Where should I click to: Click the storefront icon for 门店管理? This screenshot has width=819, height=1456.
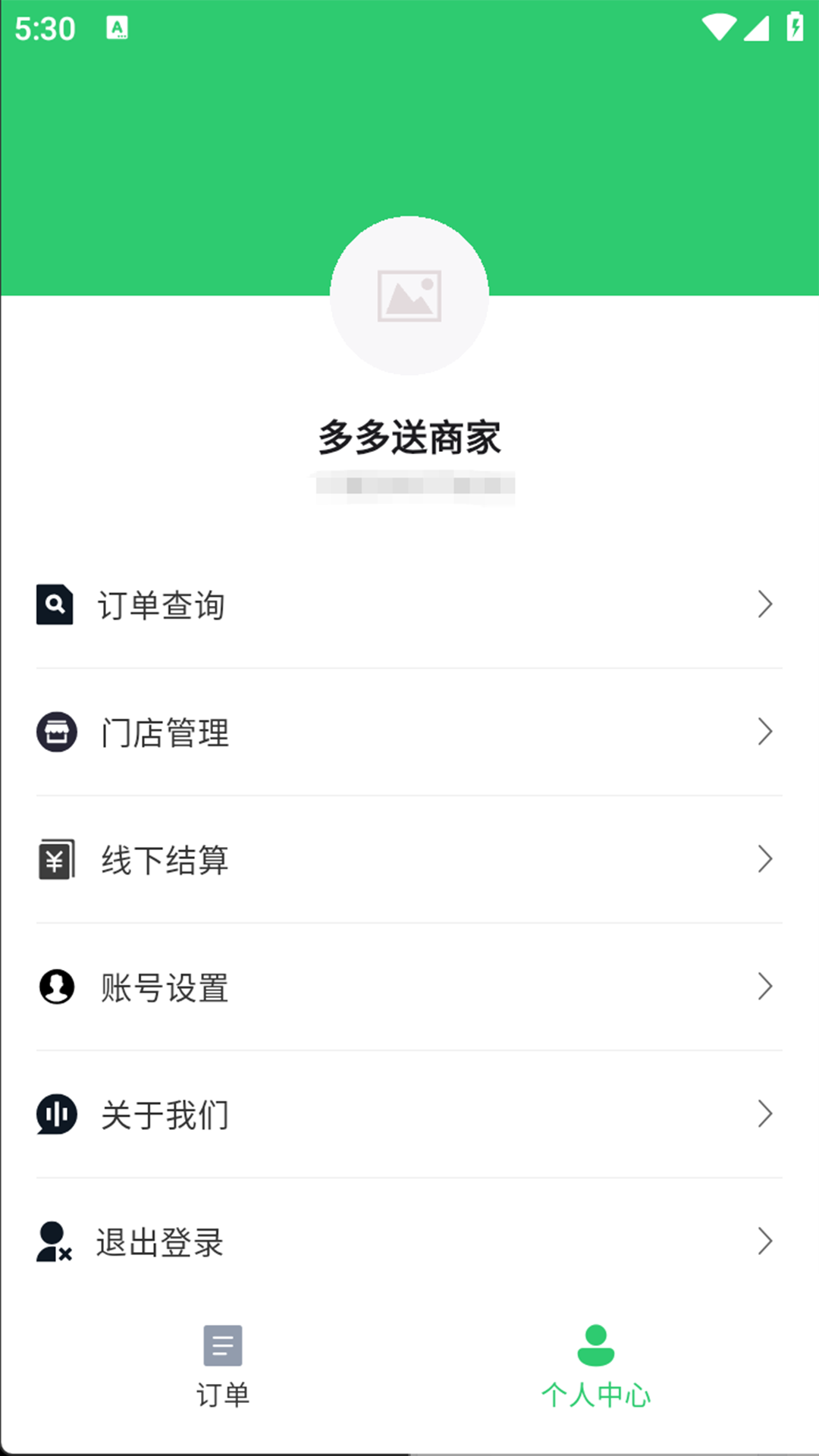(54, 732)
